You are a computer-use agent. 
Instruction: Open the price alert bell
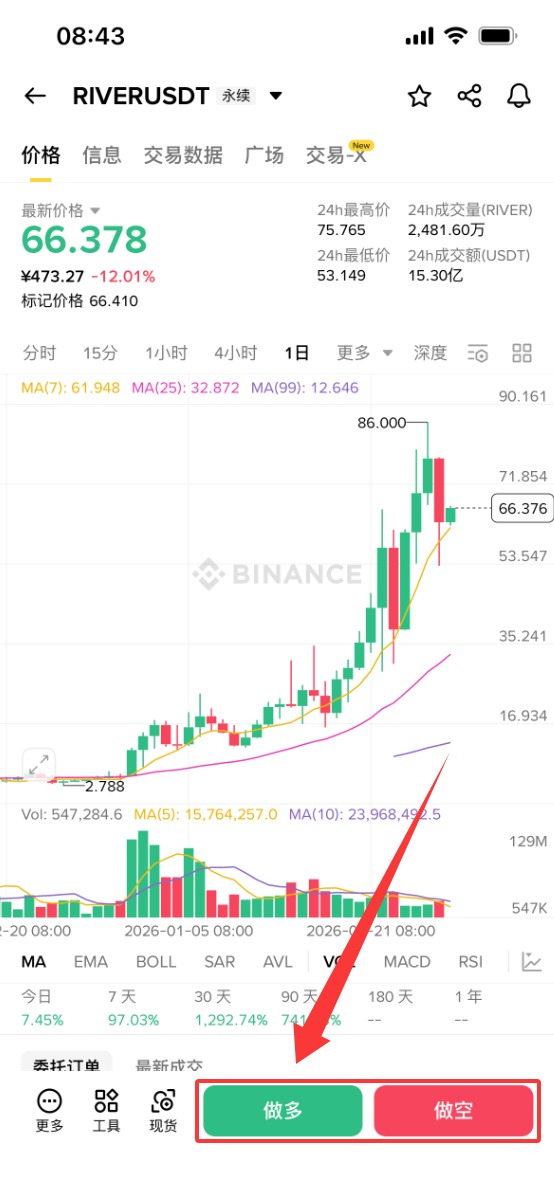point(519,96)
